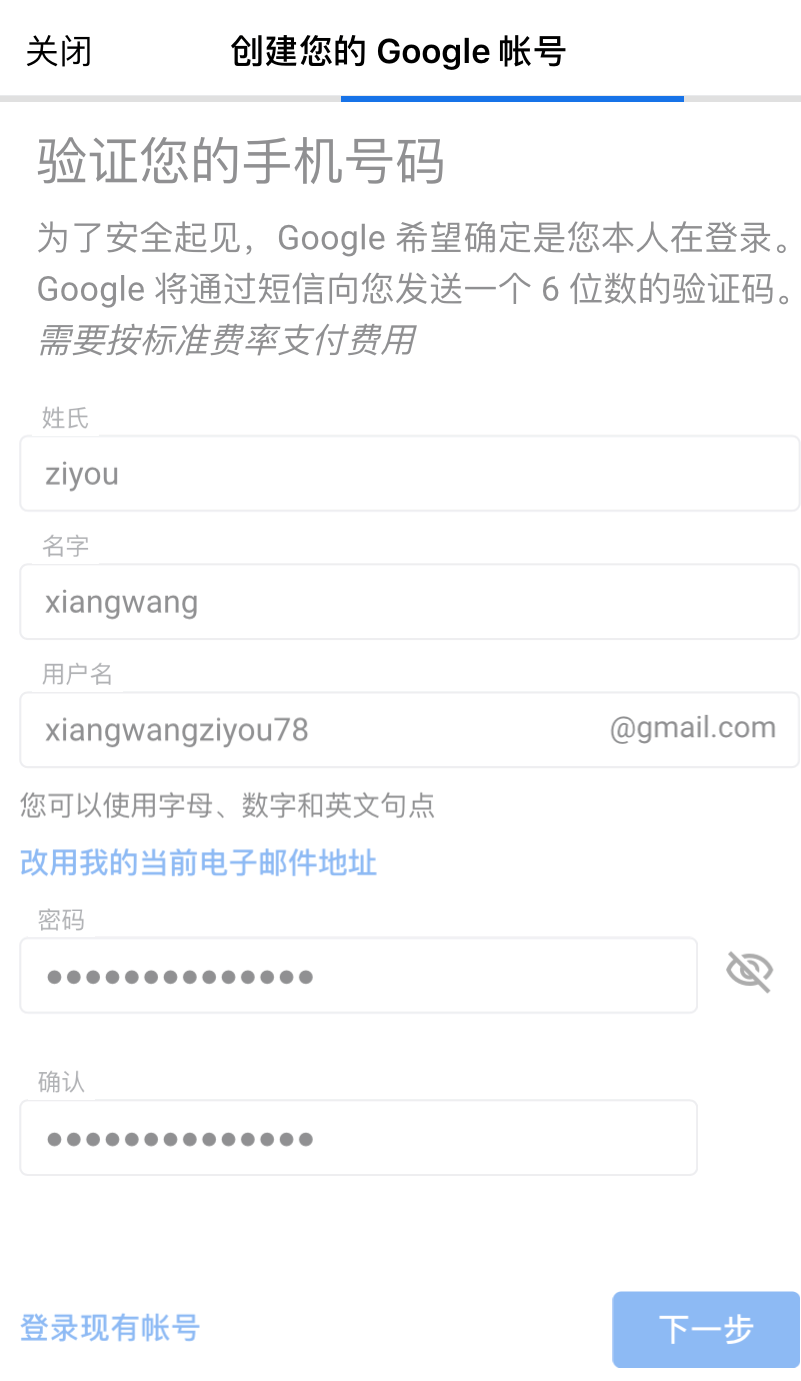Toggle password visibility eye icon
This screenshot has width=801, height=1381.
tap(749, 971)
